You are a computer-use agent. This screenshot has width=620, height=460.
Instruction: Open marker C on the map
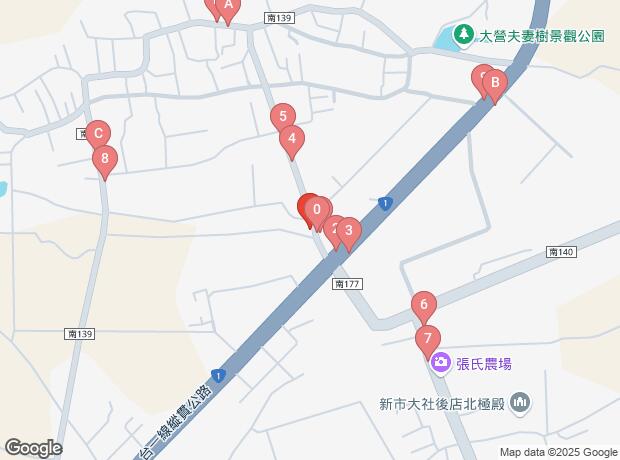(x=97, y=134)
